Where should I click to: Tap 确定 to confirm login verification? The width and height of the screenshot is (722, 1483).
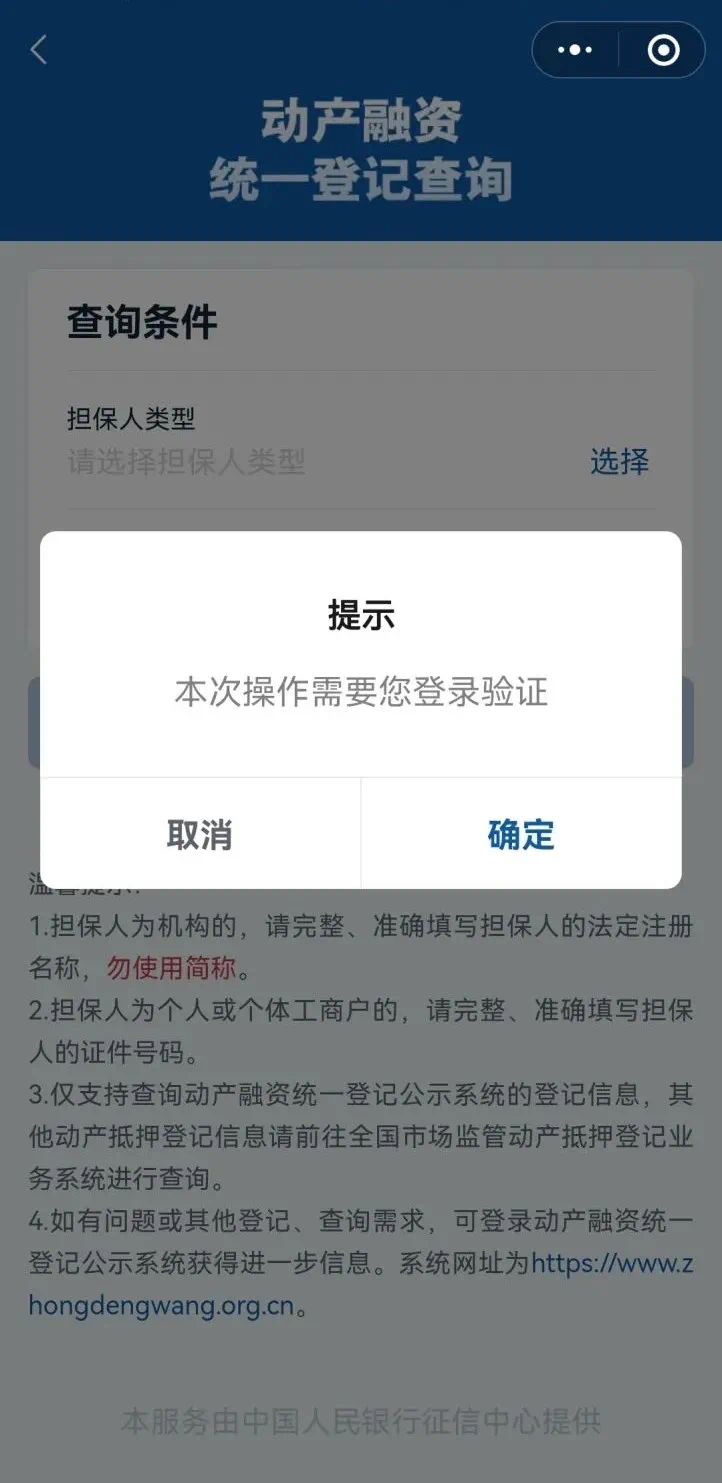(521, 834)
